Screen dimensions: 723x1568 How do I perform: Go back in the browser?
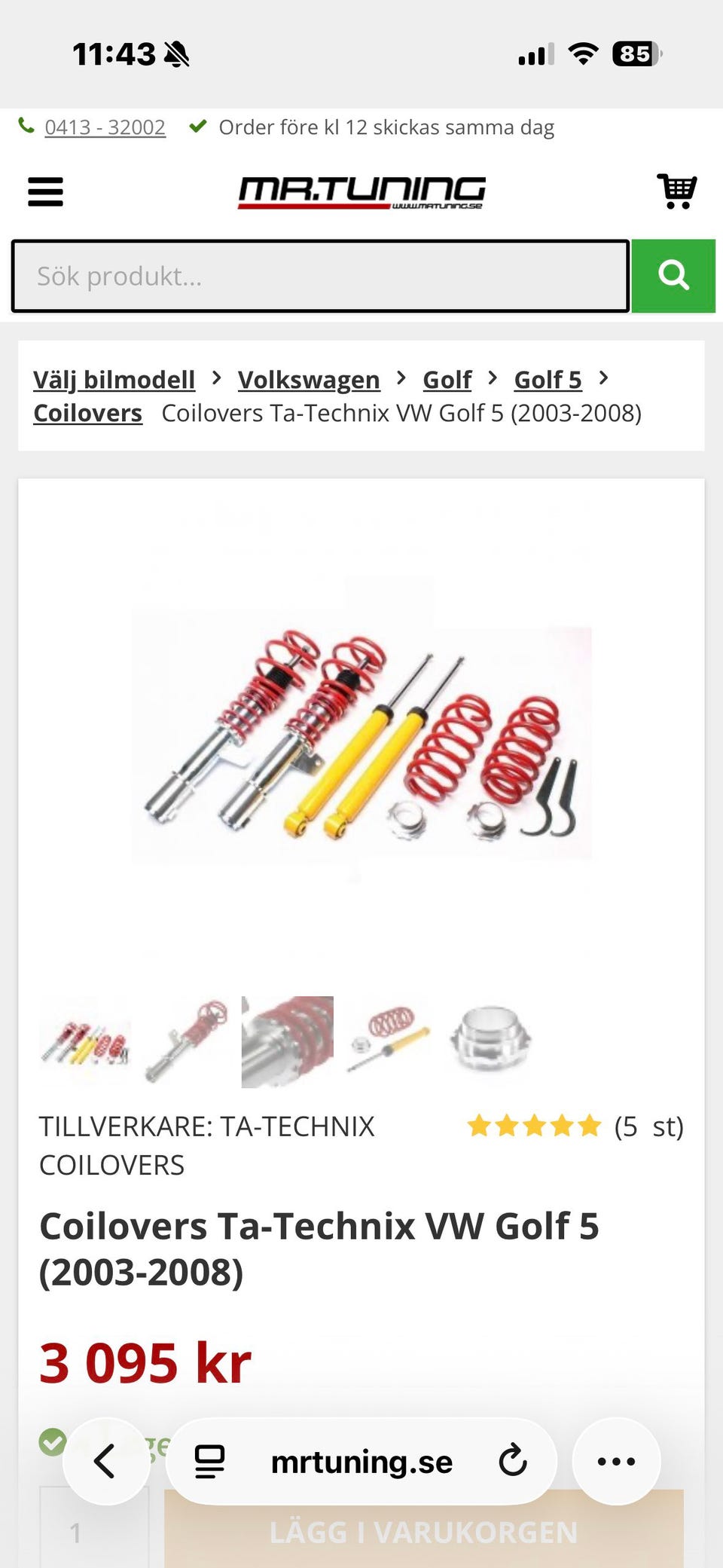click(105, 1461)
